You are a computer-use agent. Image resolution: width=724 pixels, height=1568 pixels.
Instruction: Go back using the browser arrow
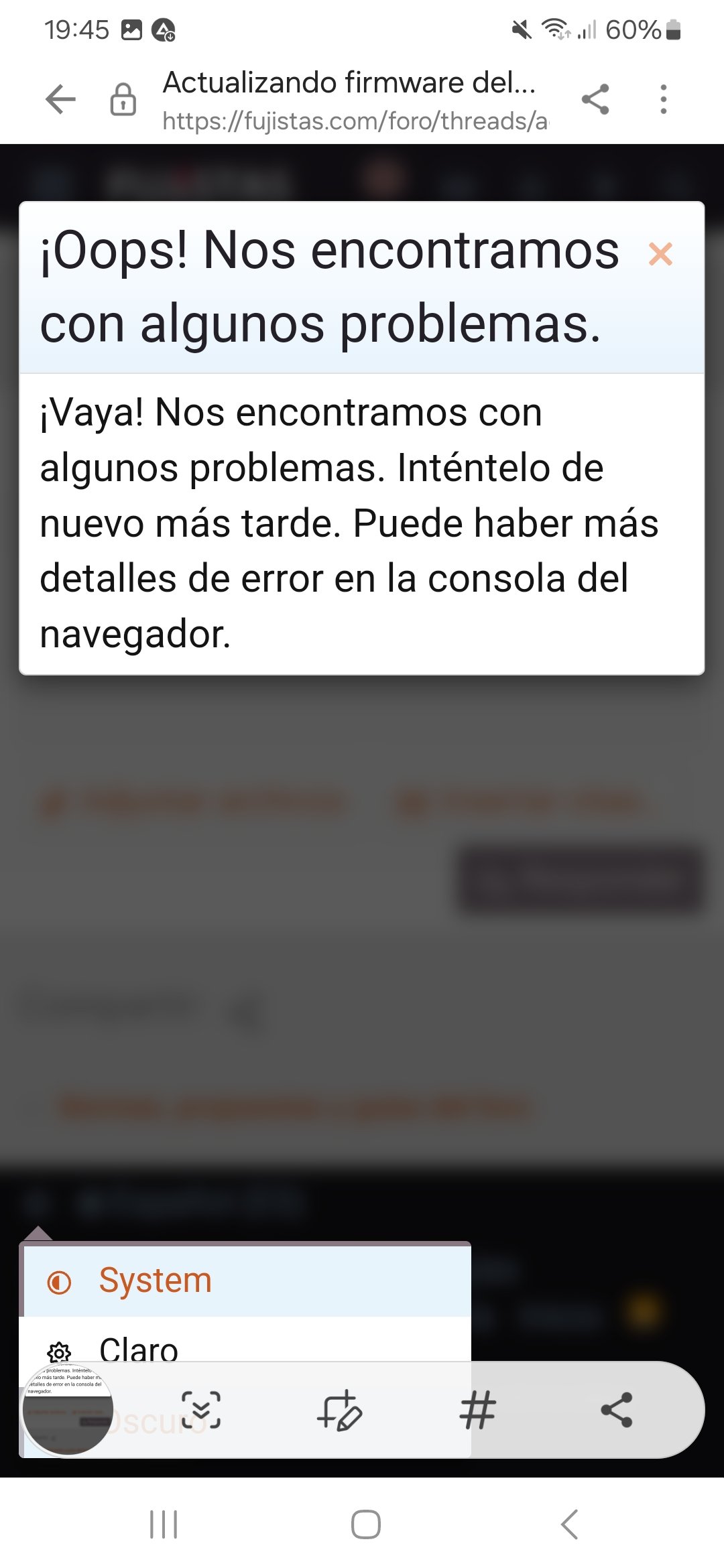click(x=61, y=100)
